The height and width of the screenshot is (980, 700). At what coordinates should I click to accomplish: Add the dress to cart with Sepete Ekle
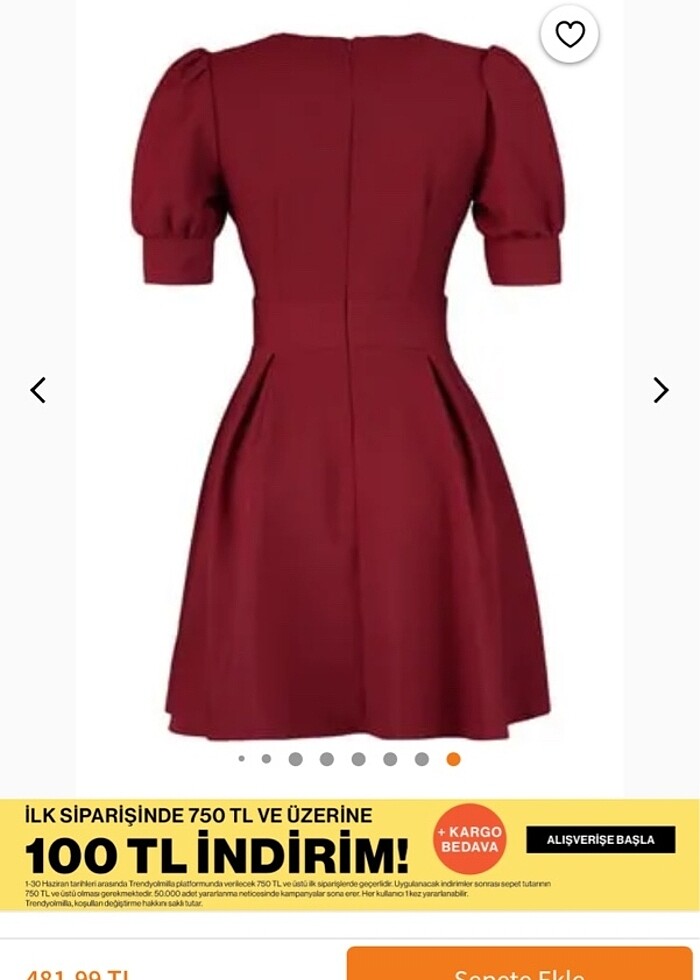(x=520, y=966)
